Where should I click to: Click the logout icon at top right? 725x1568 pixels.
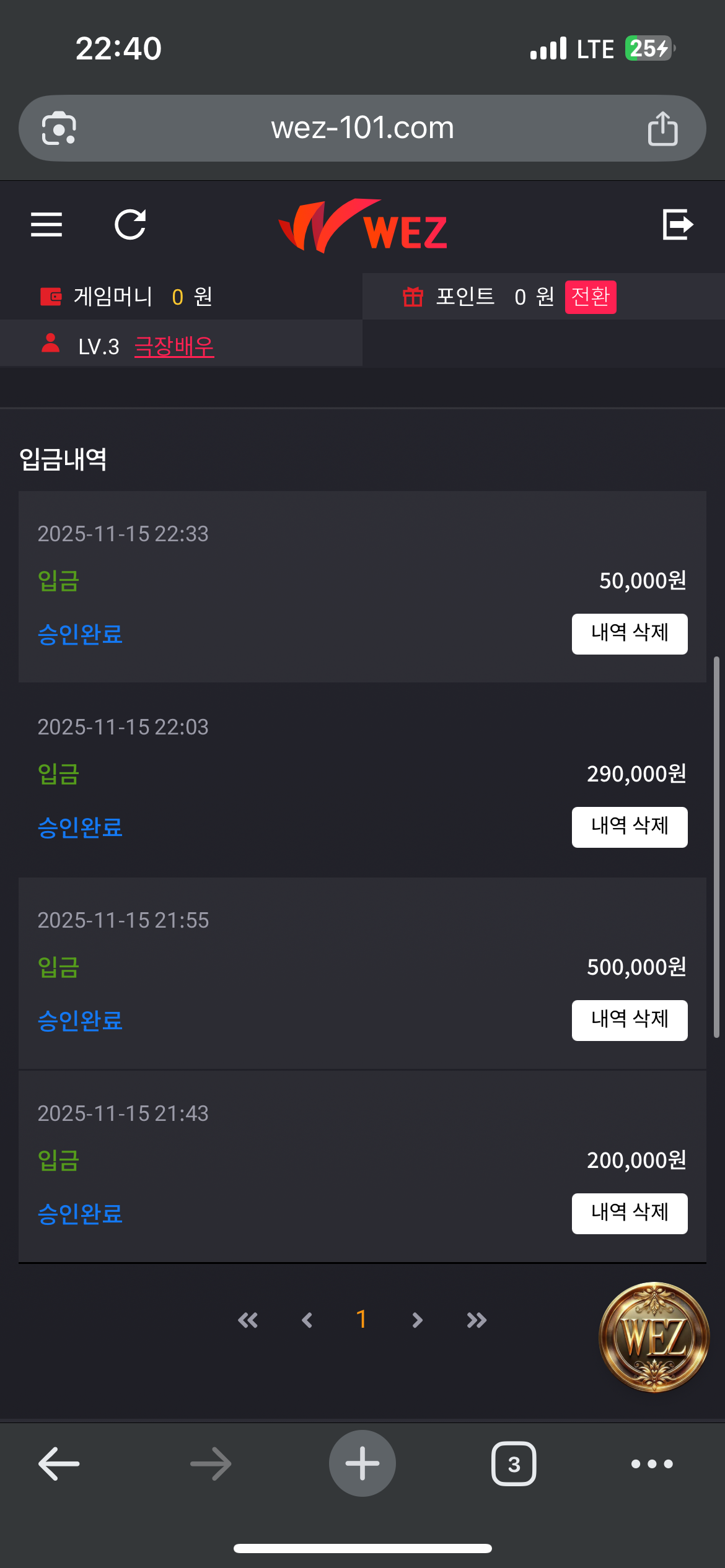pyautogui.click(x=679, y=225)
